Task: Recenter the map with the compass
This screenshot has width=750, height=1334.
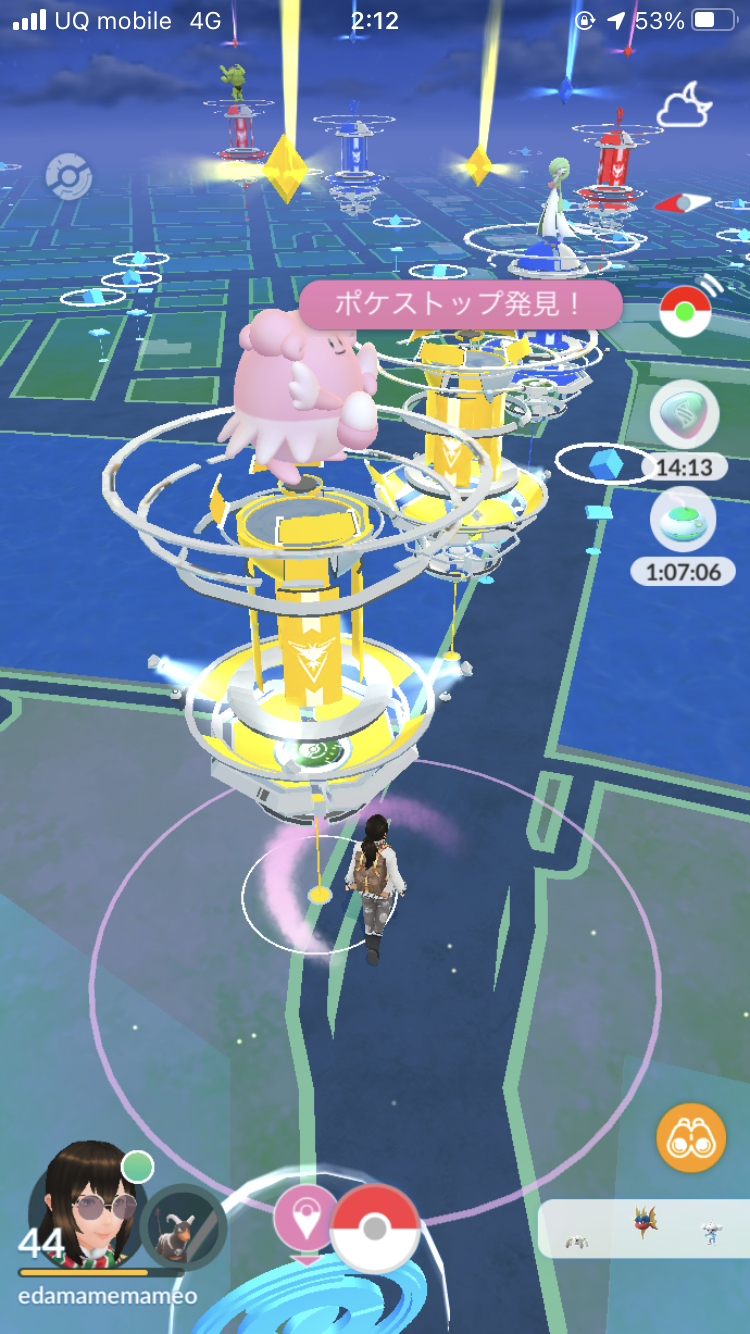Action: [683, 203]
